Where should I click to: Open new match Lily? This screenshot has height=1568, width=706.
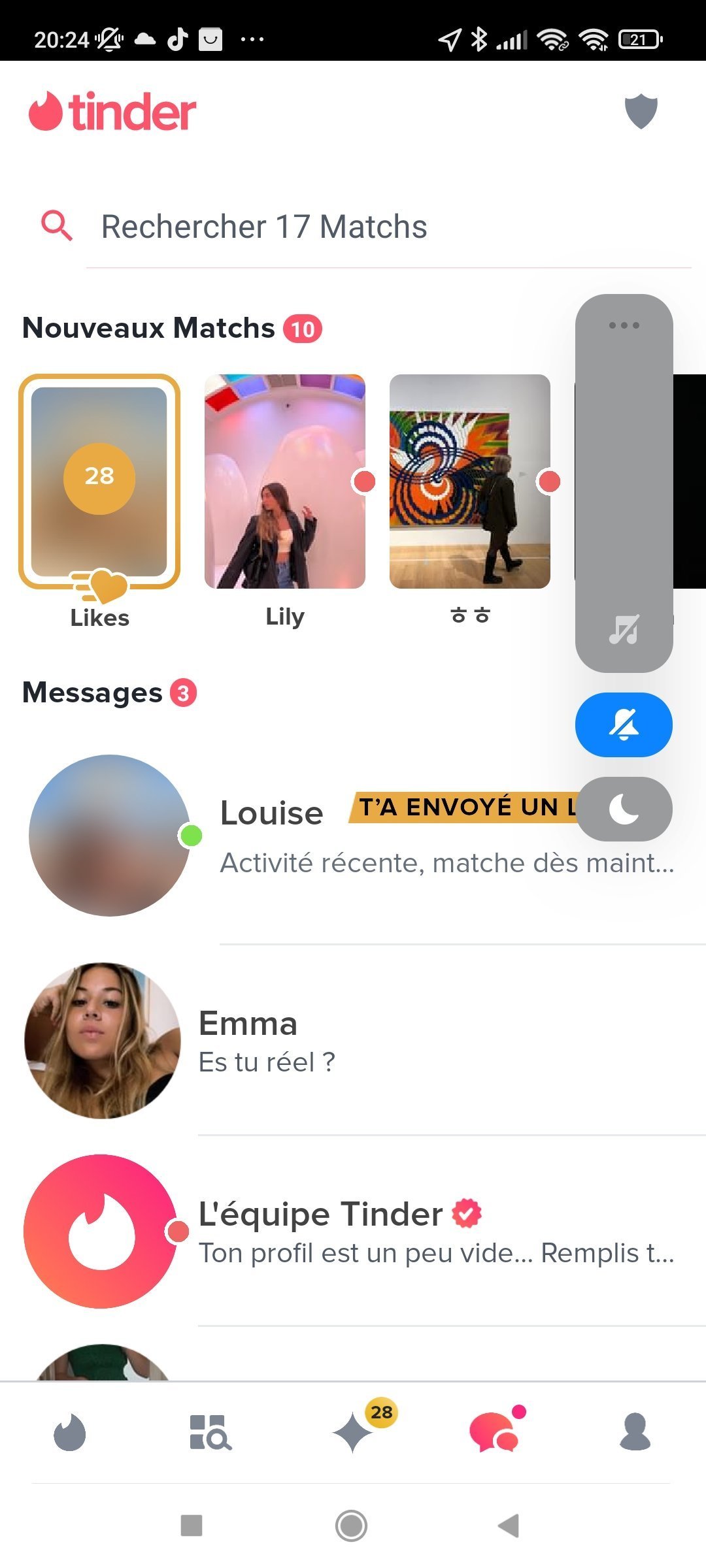coord(284,482)
